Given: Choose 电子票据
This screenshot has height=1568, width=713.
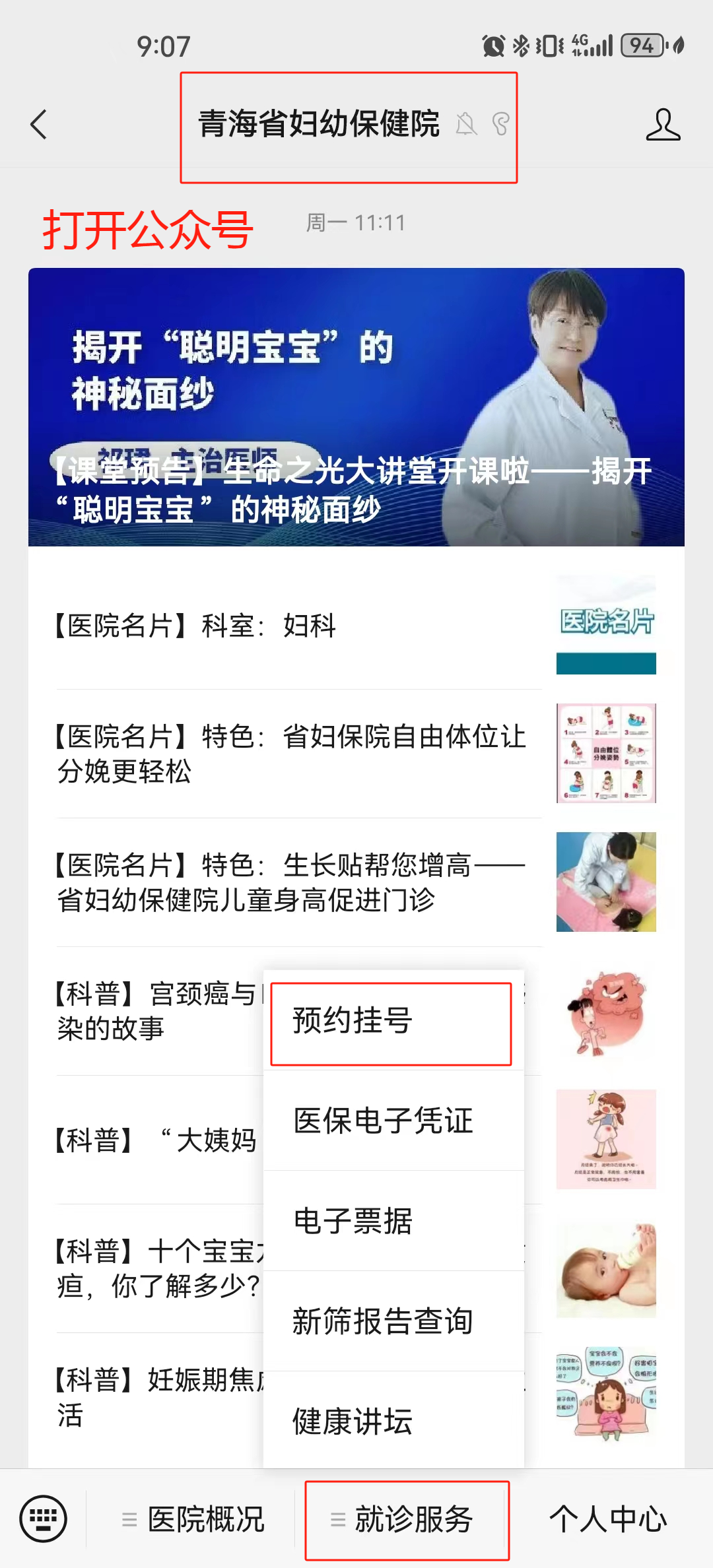Looking at the screenshot, I should point(390,1221).
